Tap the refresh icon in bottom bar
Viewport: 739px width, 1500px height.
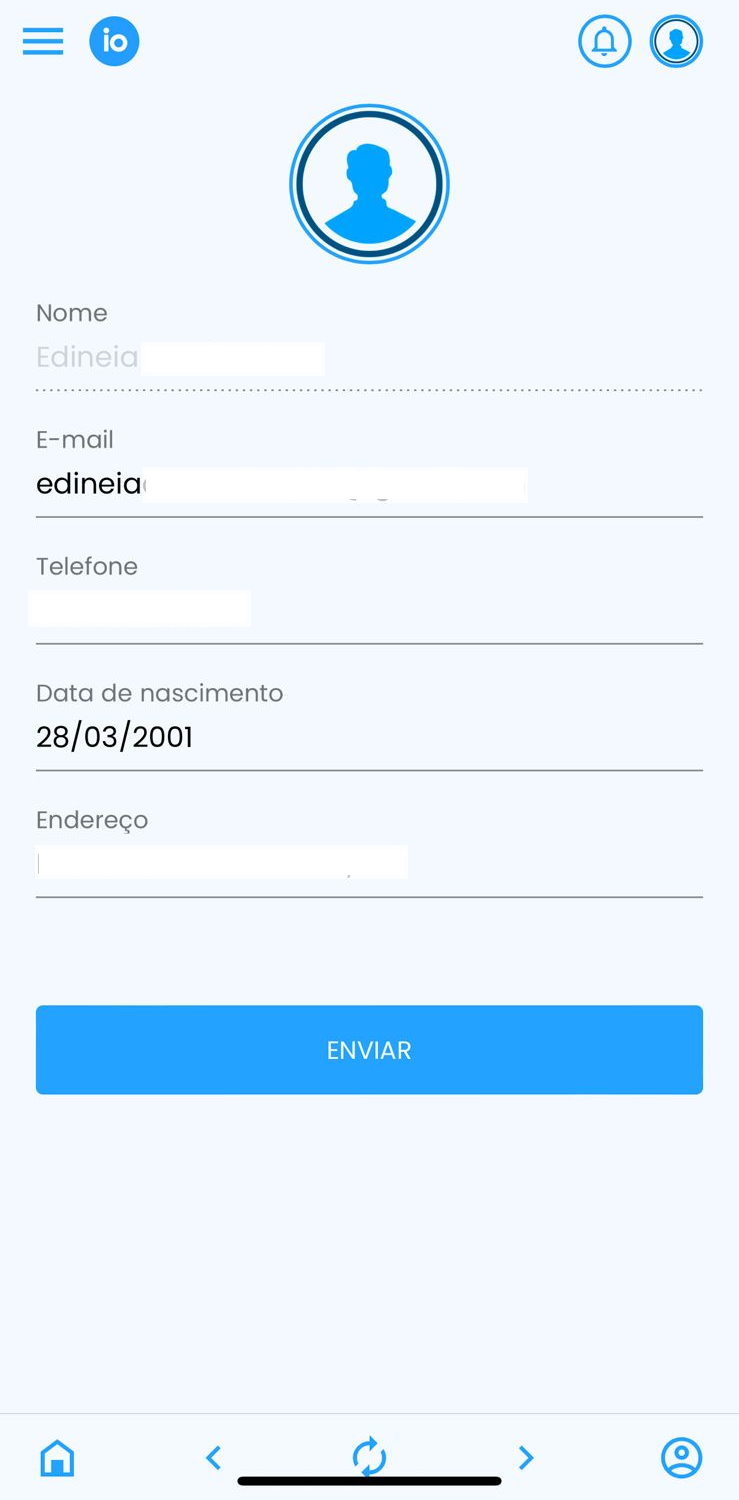pyautogui.click(x=369, y=1457)
